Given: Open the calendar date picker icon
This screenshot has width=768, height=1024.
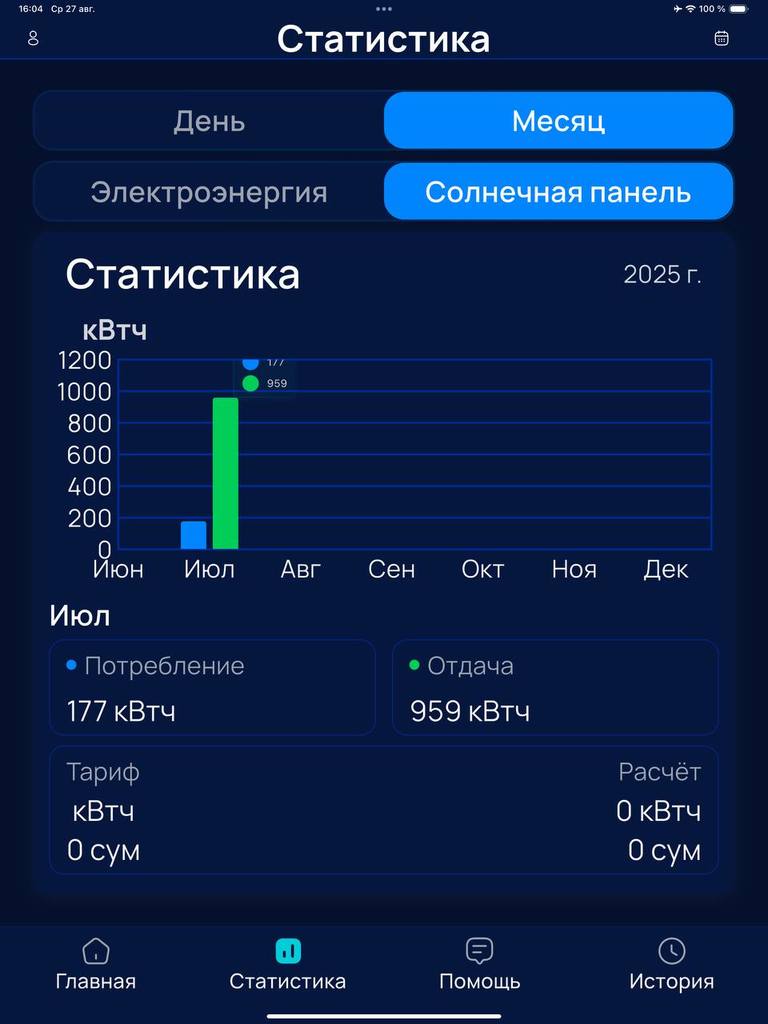Looking at the screenshot, I should (721, 38).
